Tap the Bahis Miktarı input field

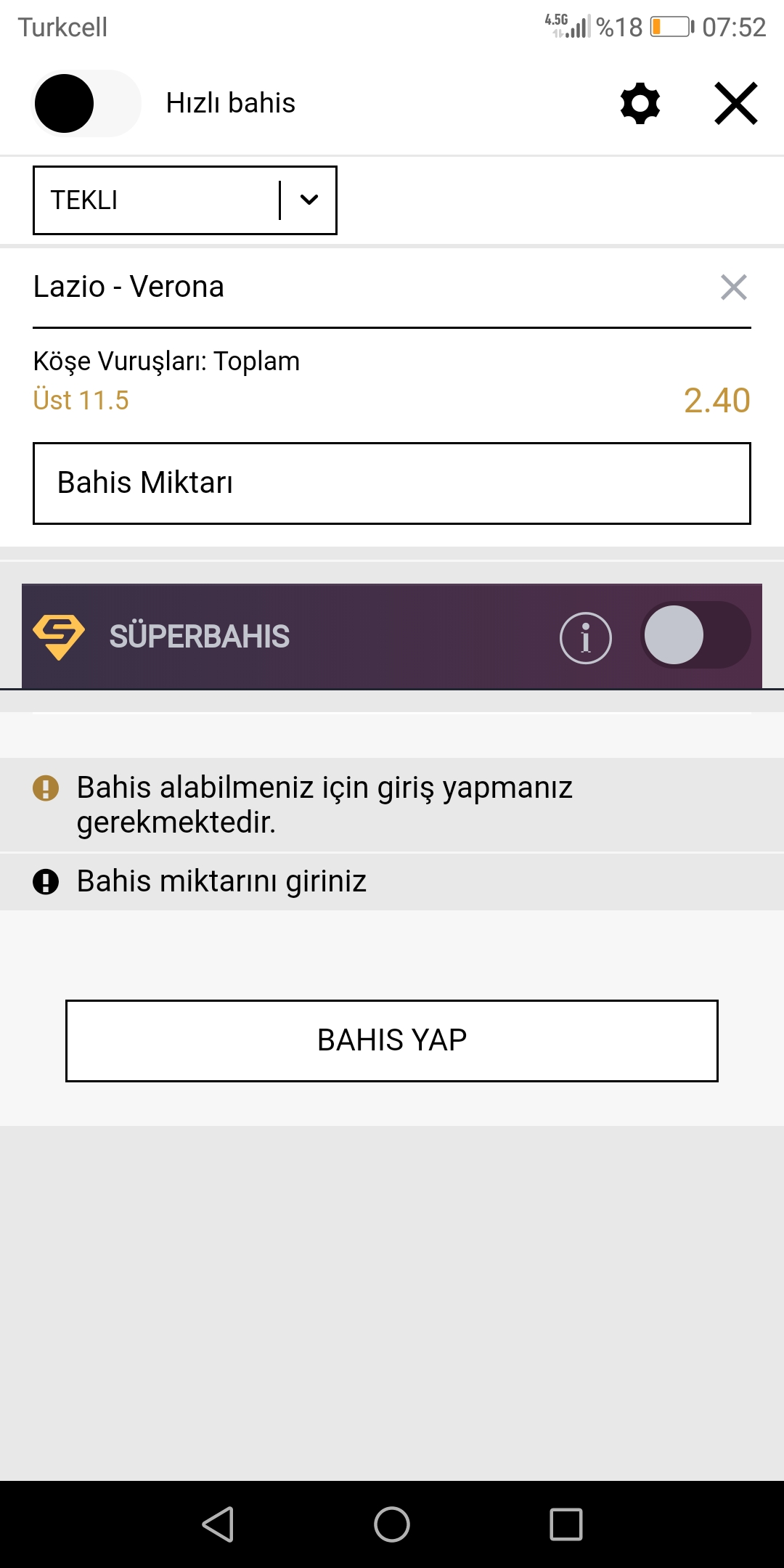point(392,483)
